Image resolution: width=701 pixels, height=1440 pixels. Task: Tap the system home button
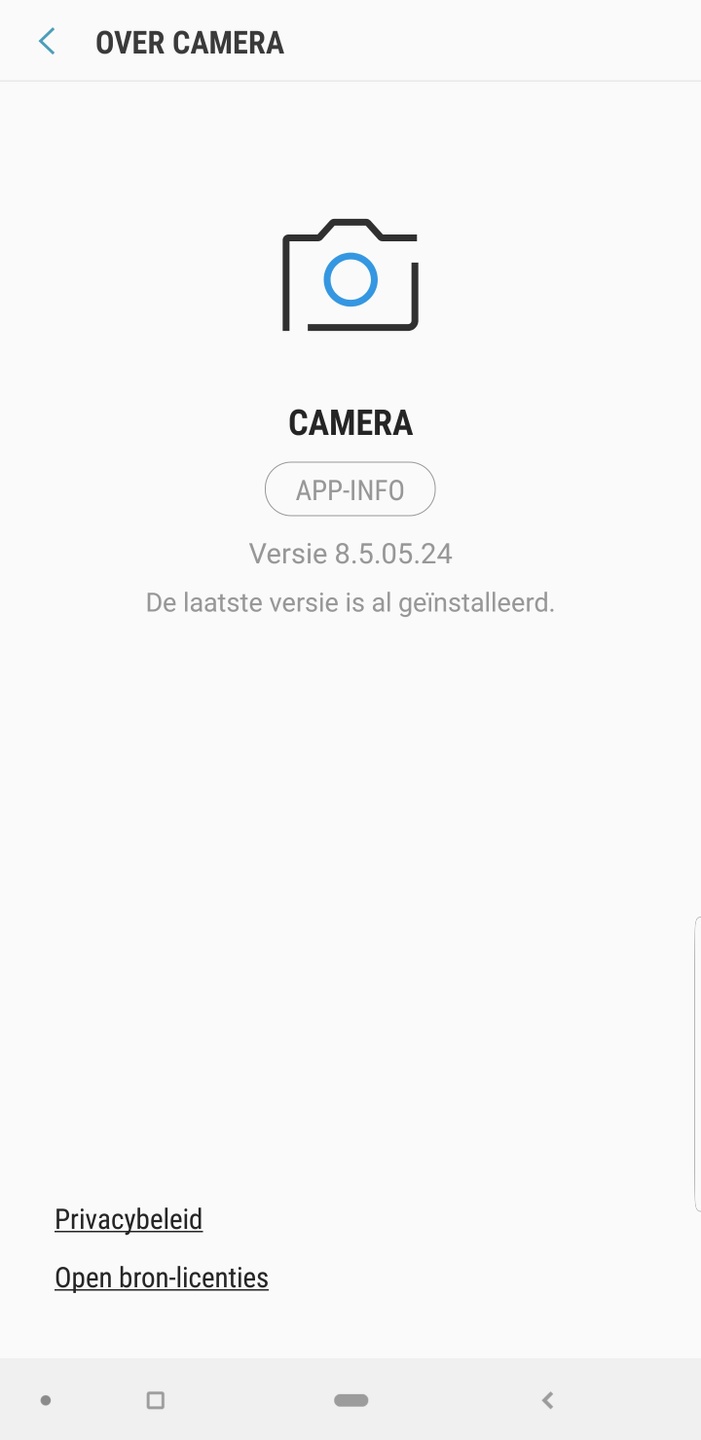pyautogui.click(x=351, y=1400)
